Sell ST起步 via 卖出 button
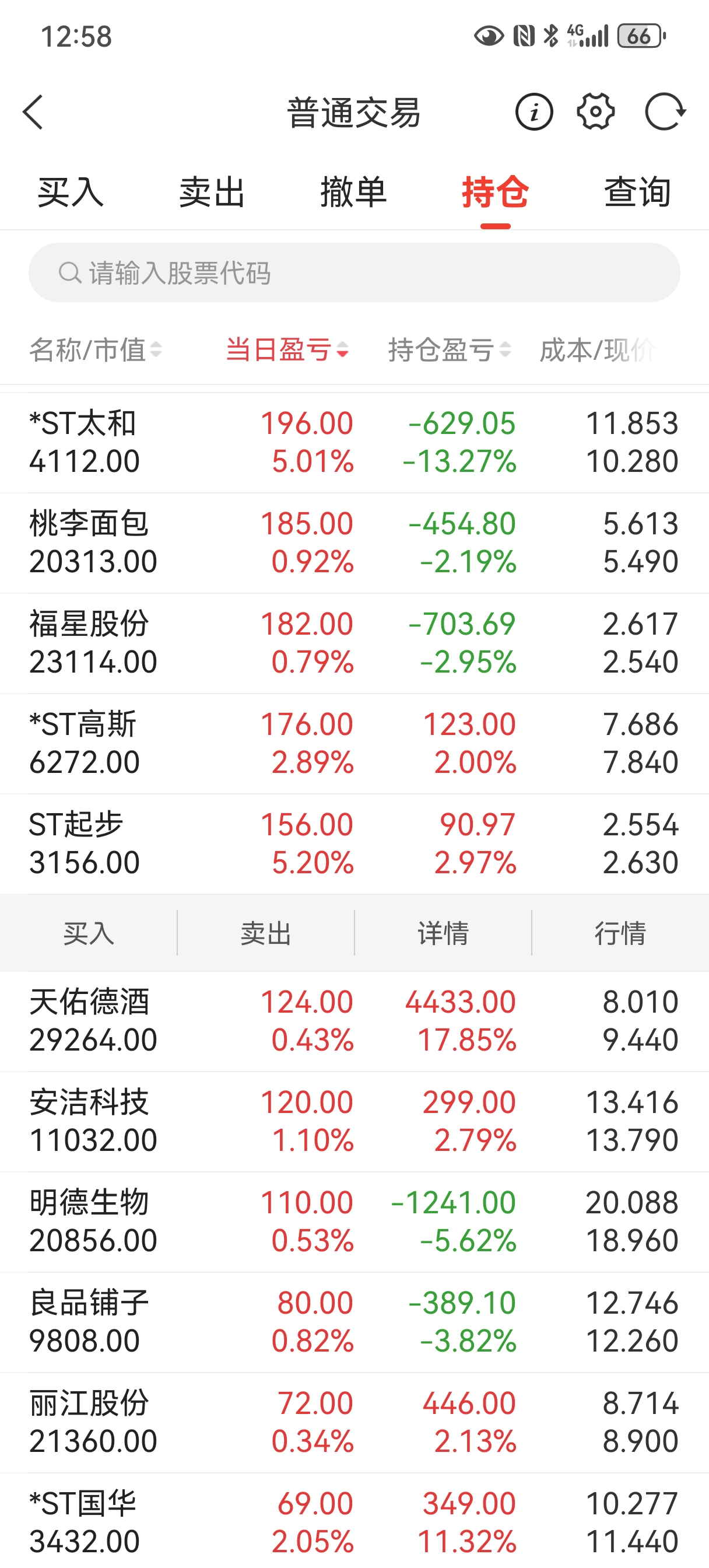Viewport: 709px width, 1568px height. (266, 933)
